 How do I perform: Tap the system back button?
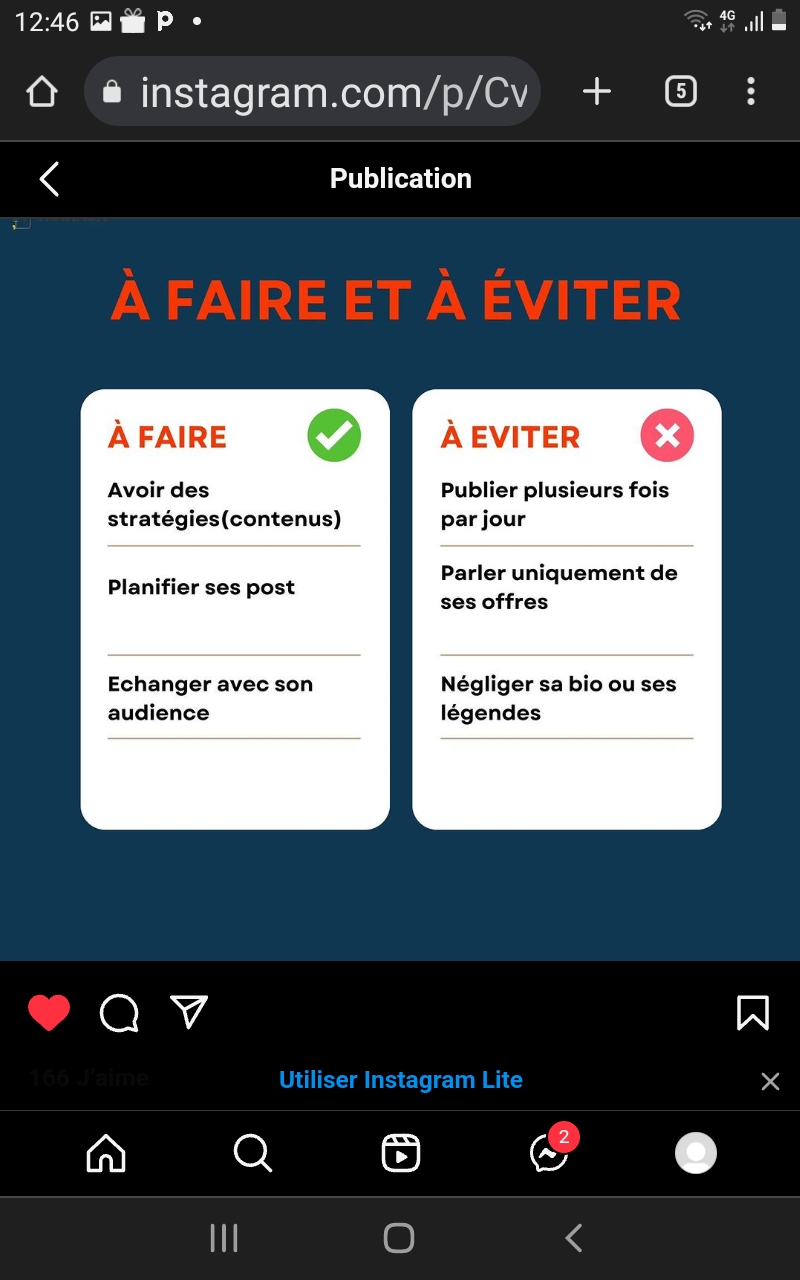click(574, 1239)
